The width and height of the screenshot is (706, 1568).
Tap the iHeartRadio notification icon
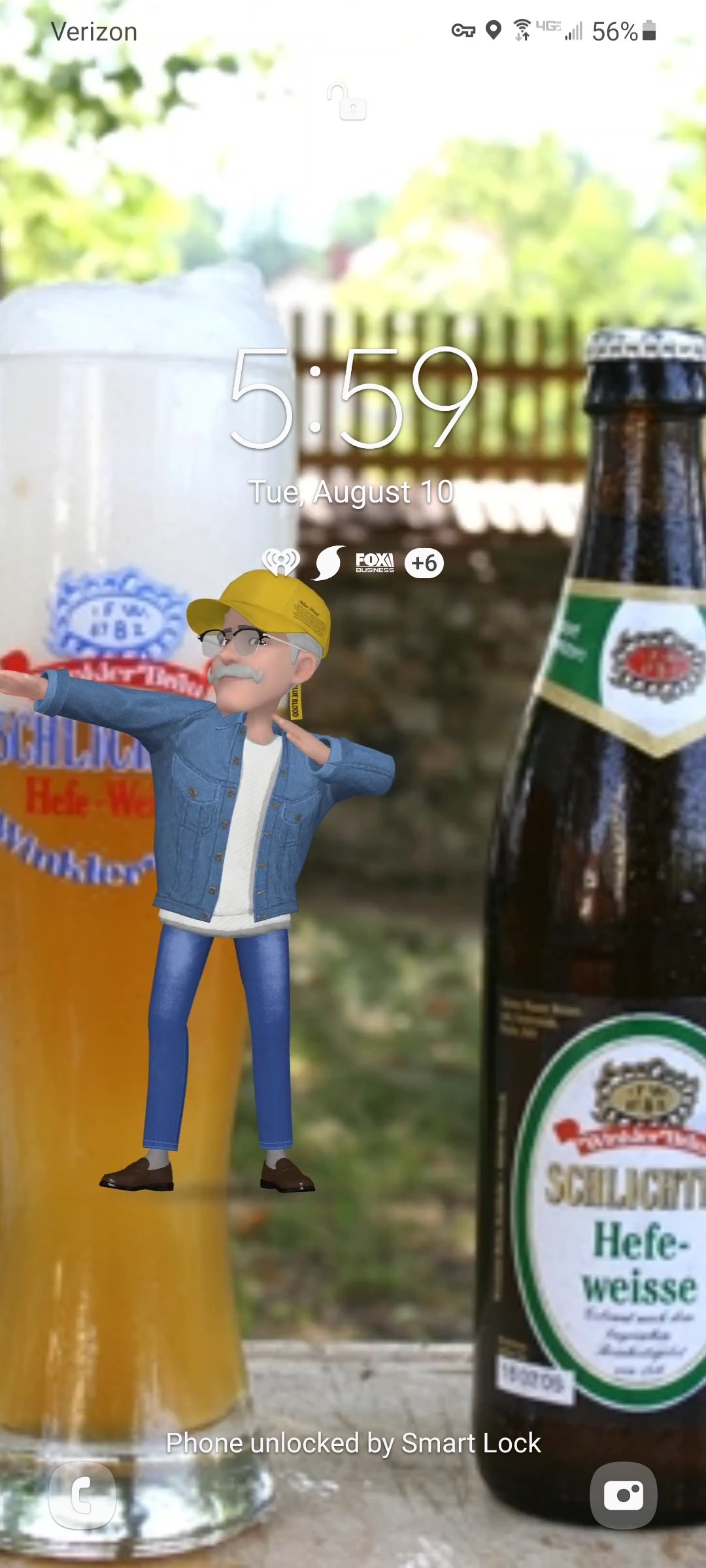coord(280,563)
